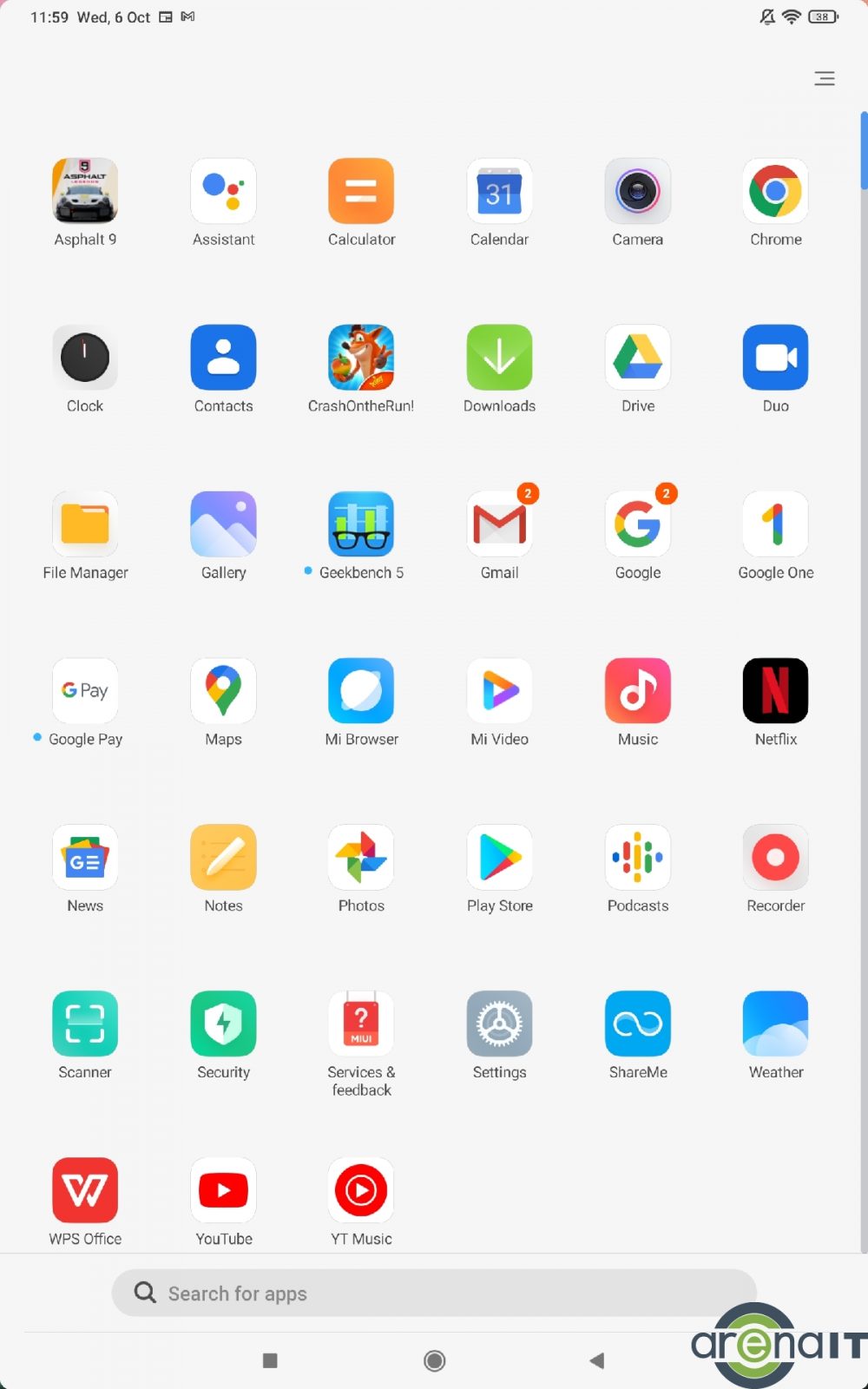The height and width of the screenshot is (1389, 868).
Task: Open Contacts
Action: [x=223, y=358]
